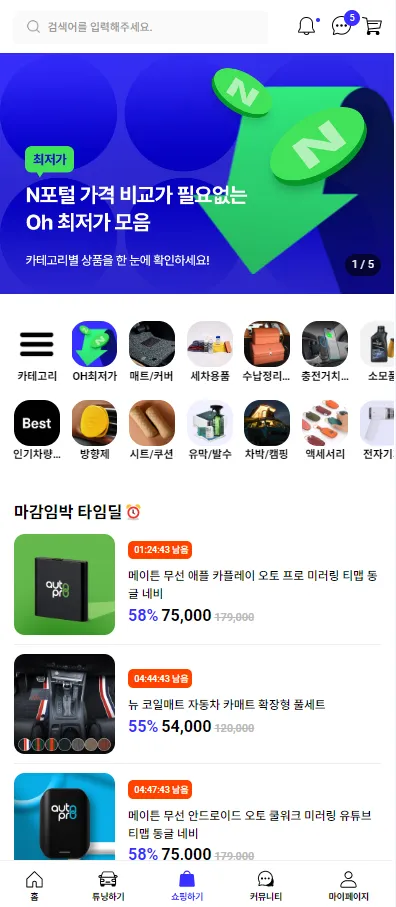Open the 마이페이지 tab

[x=348, y=885]
